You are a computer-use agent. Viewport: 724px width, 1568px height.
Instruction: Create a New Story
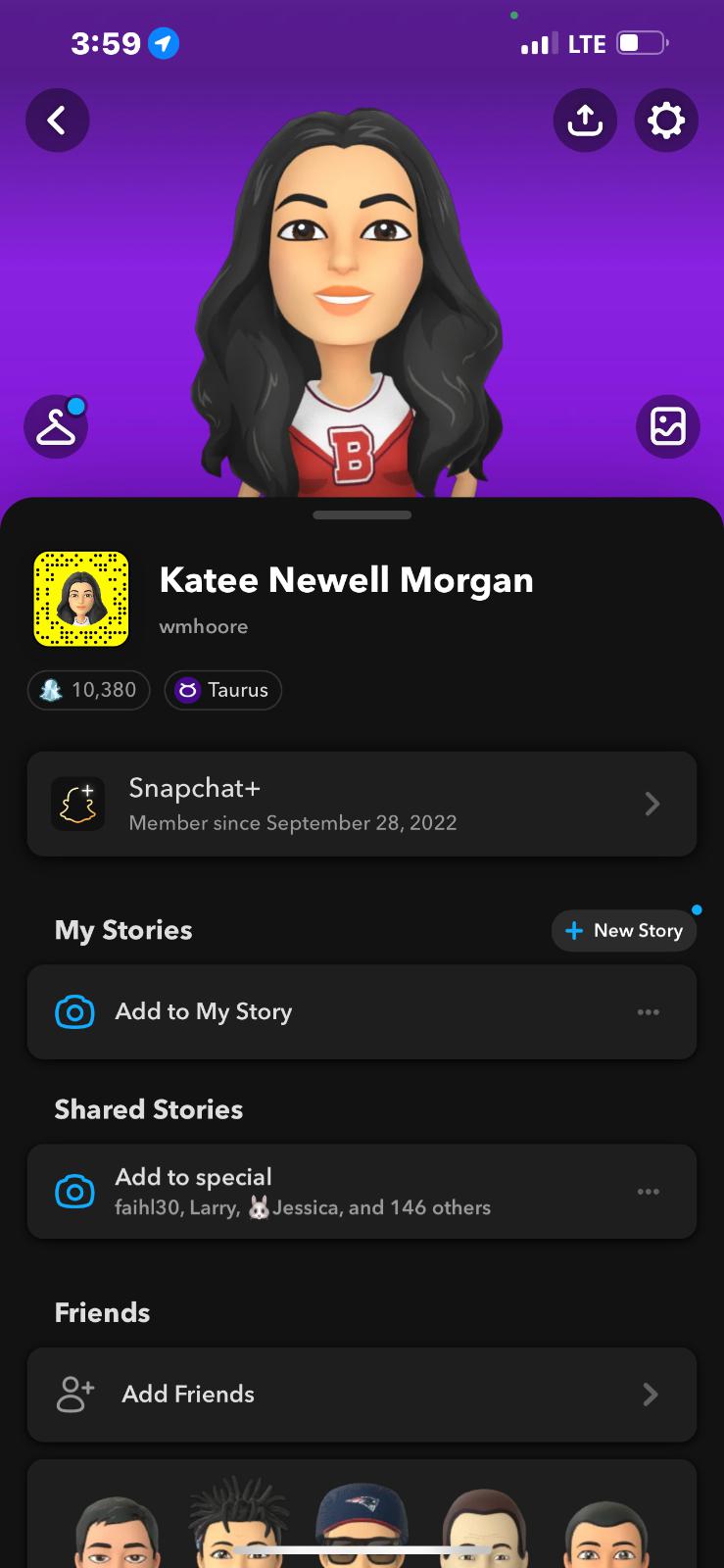click(624, 931)
